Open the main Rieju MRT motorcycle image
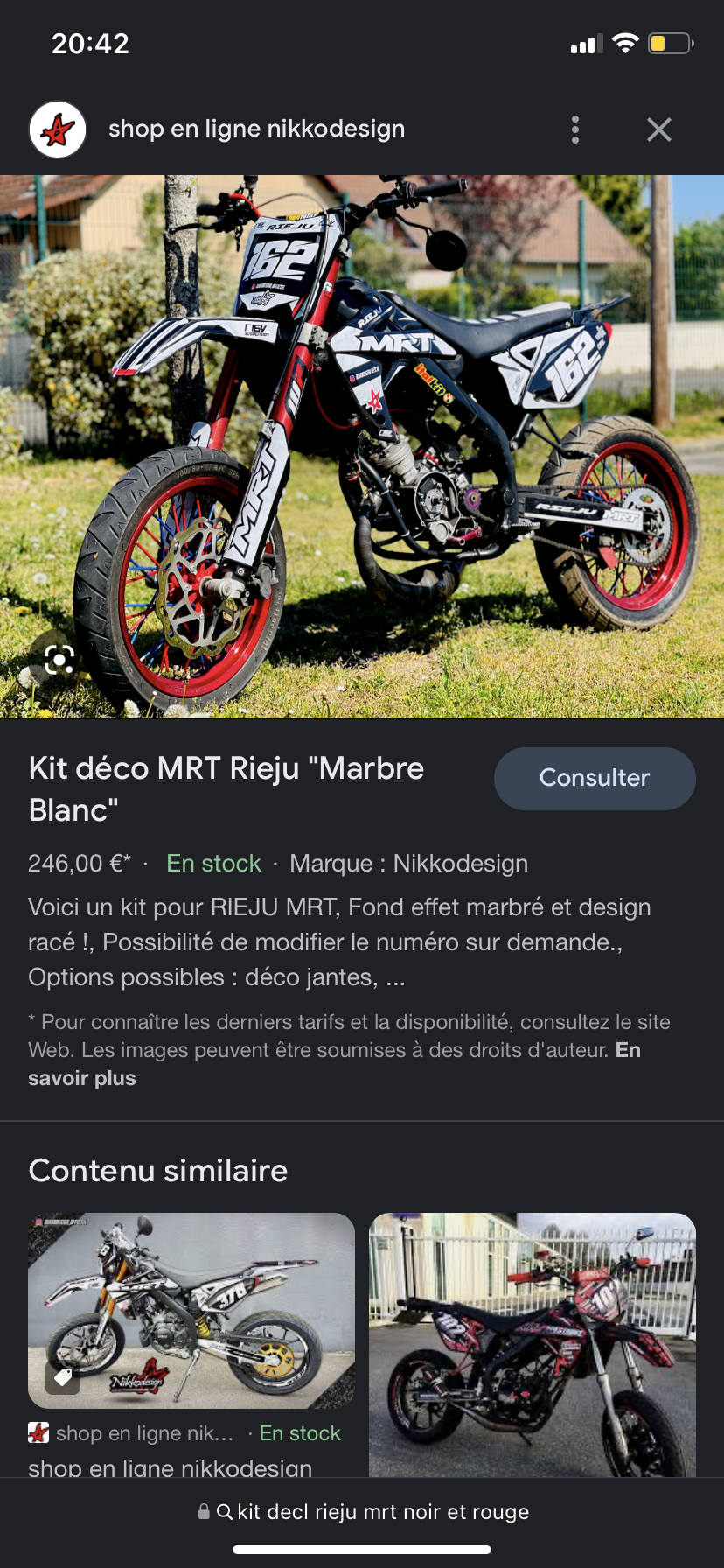The height and width of the screenshot is (1568, 724). click(x=362, y=446)
